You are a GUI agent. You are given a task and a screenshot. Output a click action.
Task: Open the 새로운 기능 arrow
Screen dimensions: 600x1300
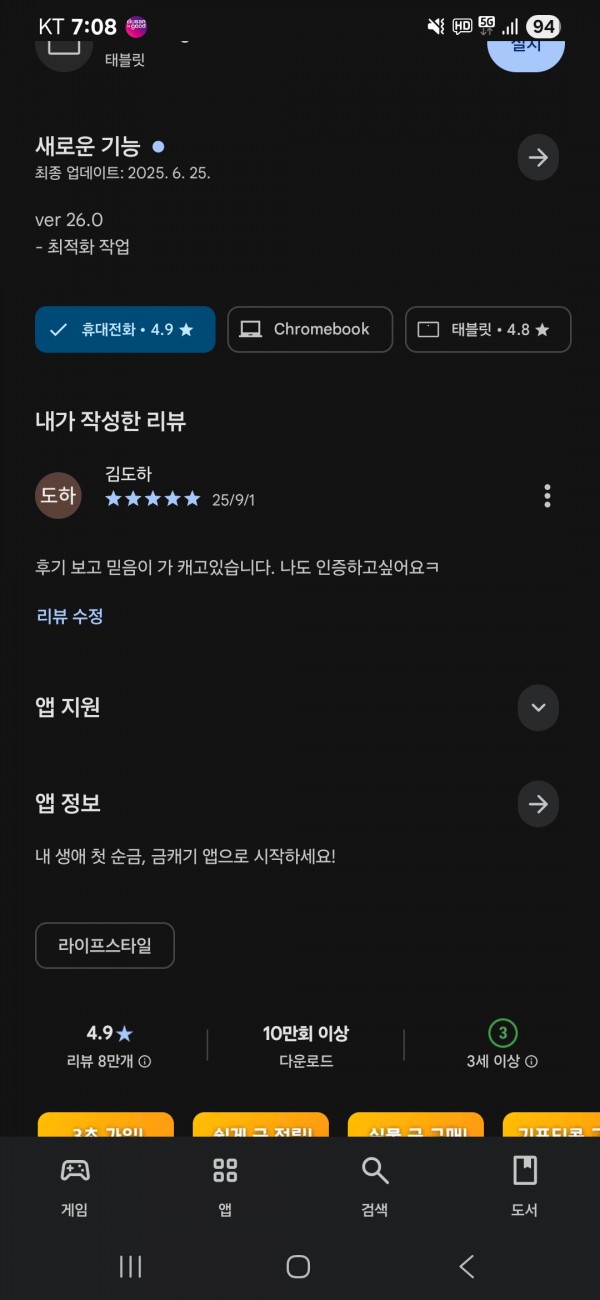click(x=538, y=157)
